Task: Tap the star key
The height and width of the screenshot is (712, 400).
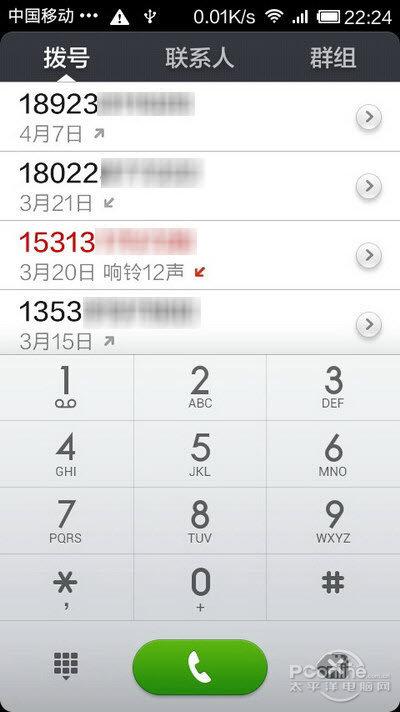Action: point(67,588)
